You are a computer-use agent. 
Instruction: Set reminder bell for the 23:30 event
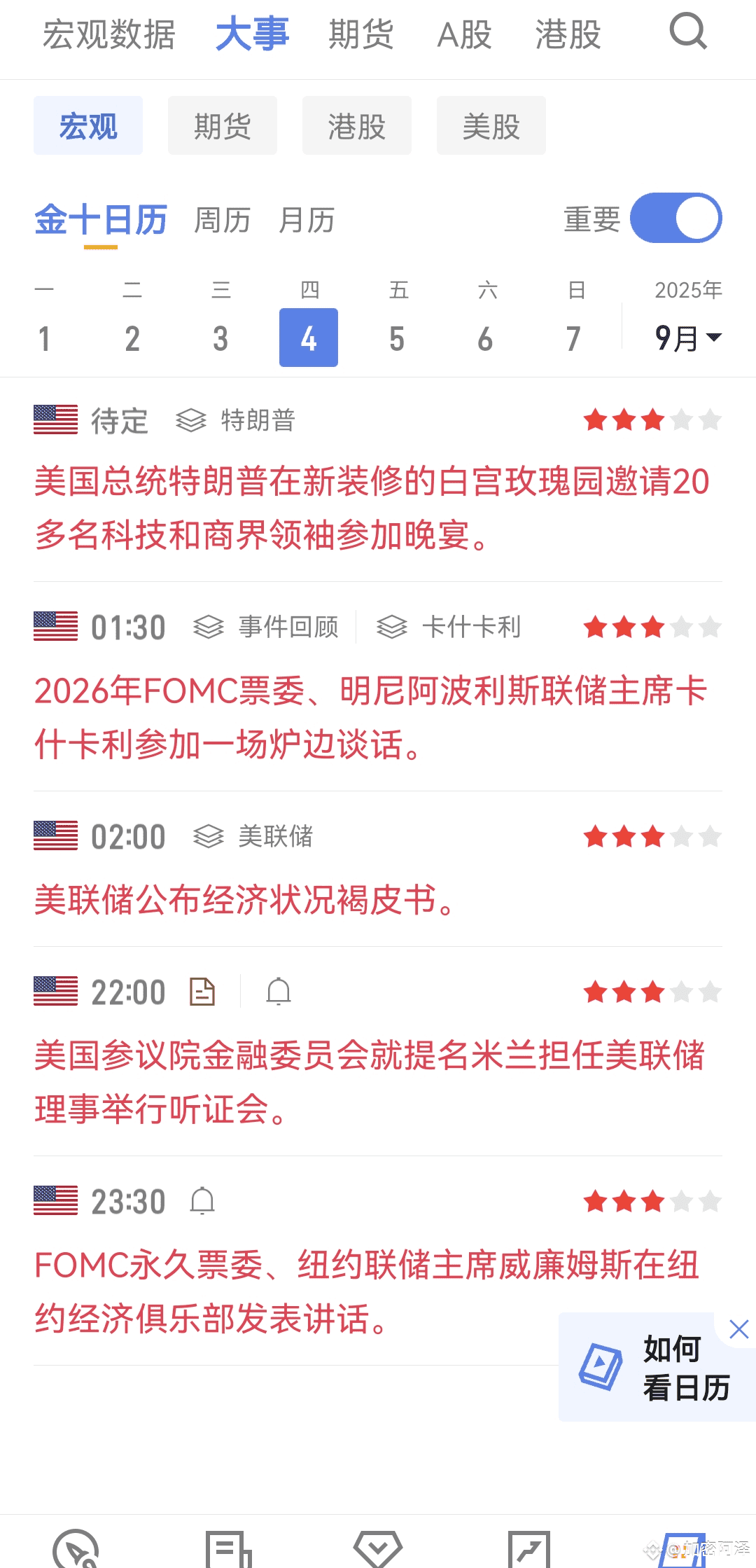click(202, 1201)
